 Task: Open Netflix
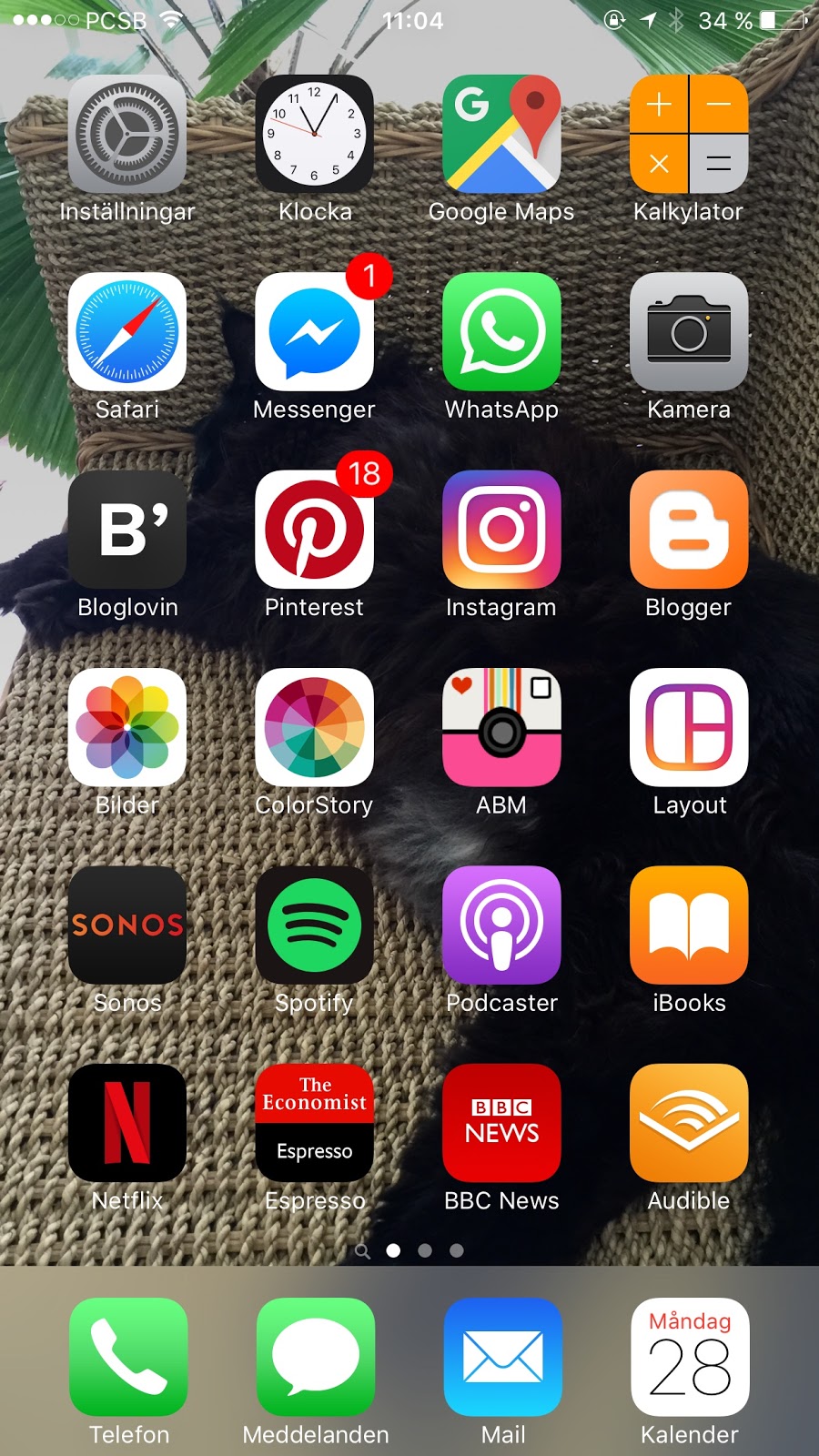127,1123
